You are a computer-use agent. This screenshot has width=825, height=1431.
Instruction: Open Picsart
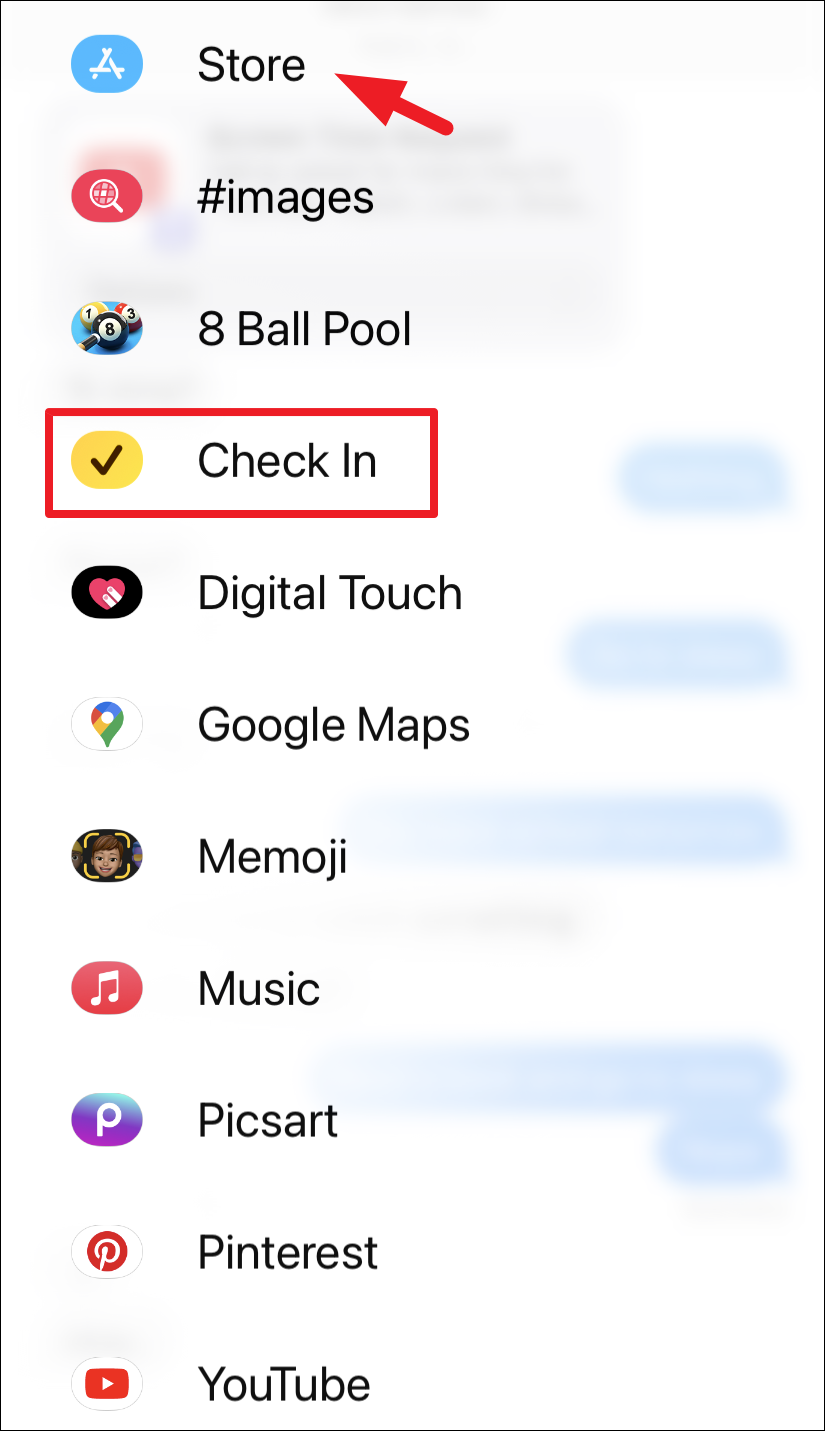267,1121
